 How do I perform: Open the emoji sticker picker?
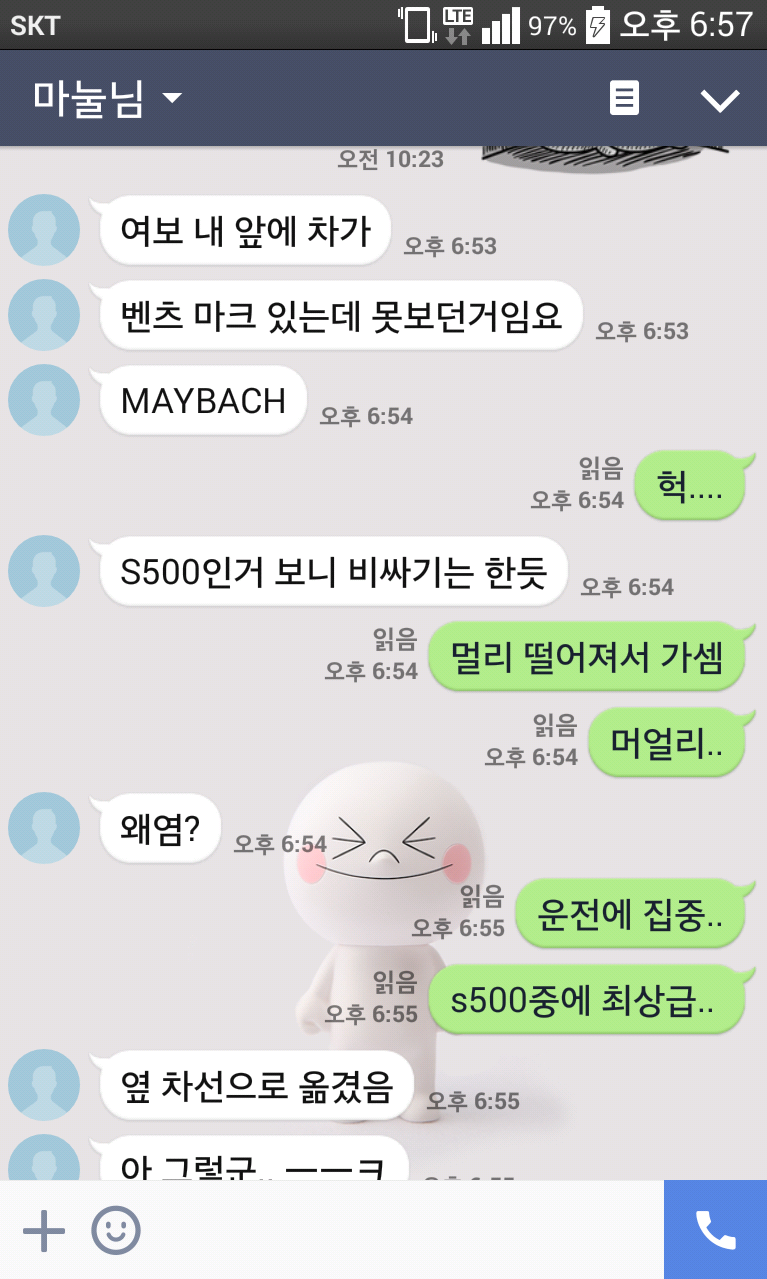(116, 1230)
